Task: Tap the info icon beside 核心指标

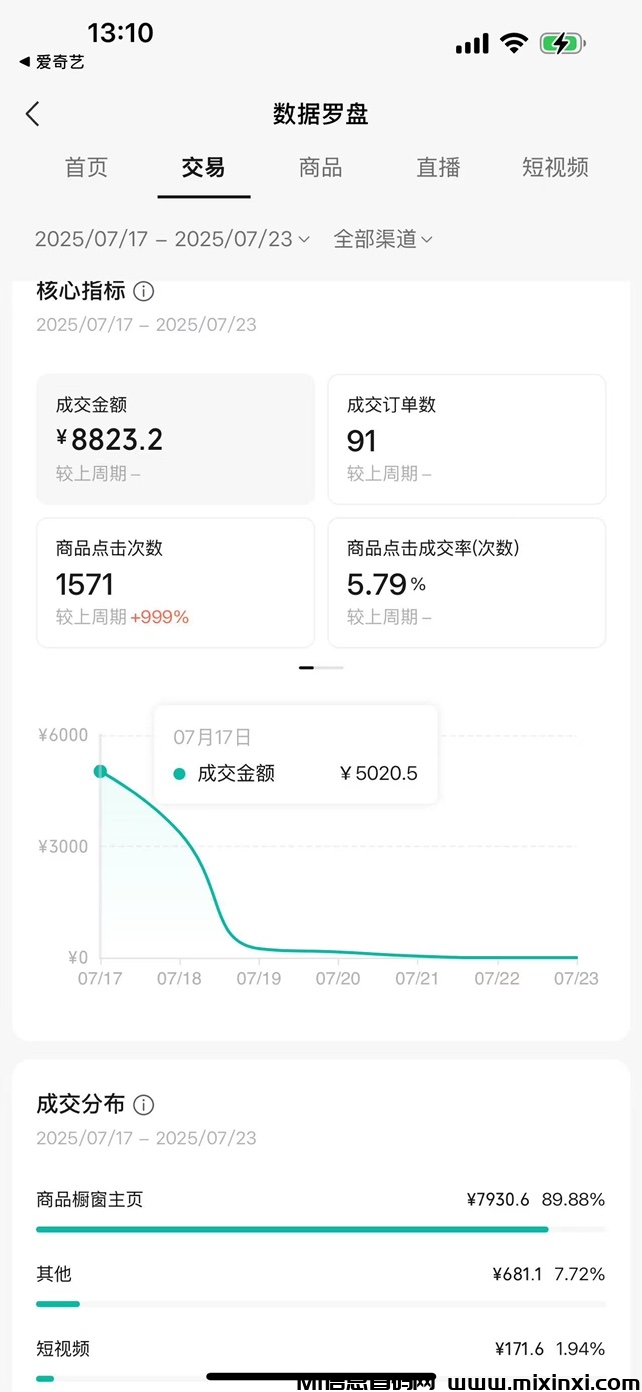Action: (x=144, y=292)
